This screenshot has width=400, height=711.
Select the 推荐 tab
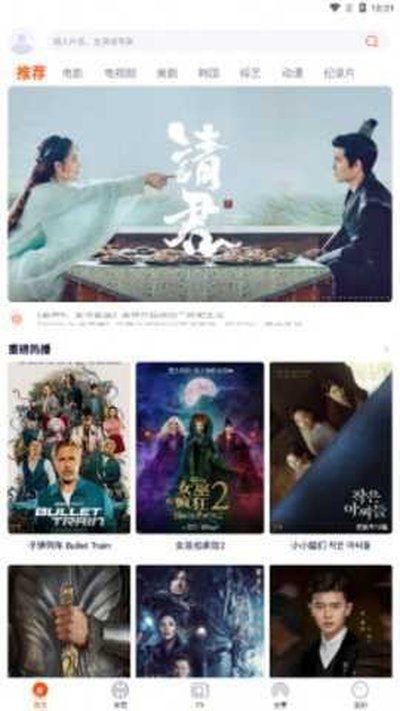31,73
